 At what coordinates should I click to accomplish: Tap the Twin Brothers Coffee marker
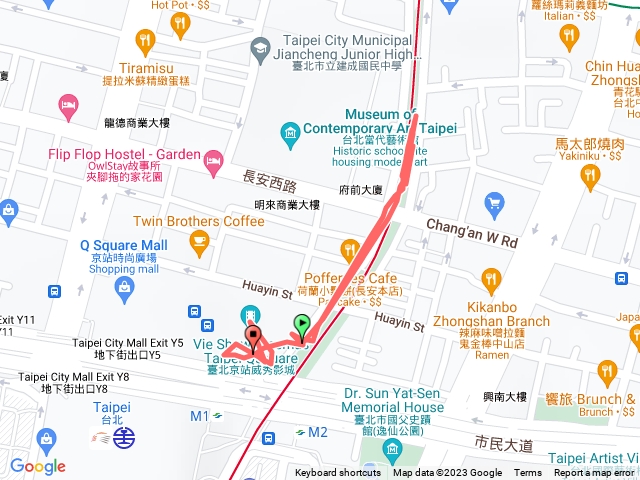199,241
